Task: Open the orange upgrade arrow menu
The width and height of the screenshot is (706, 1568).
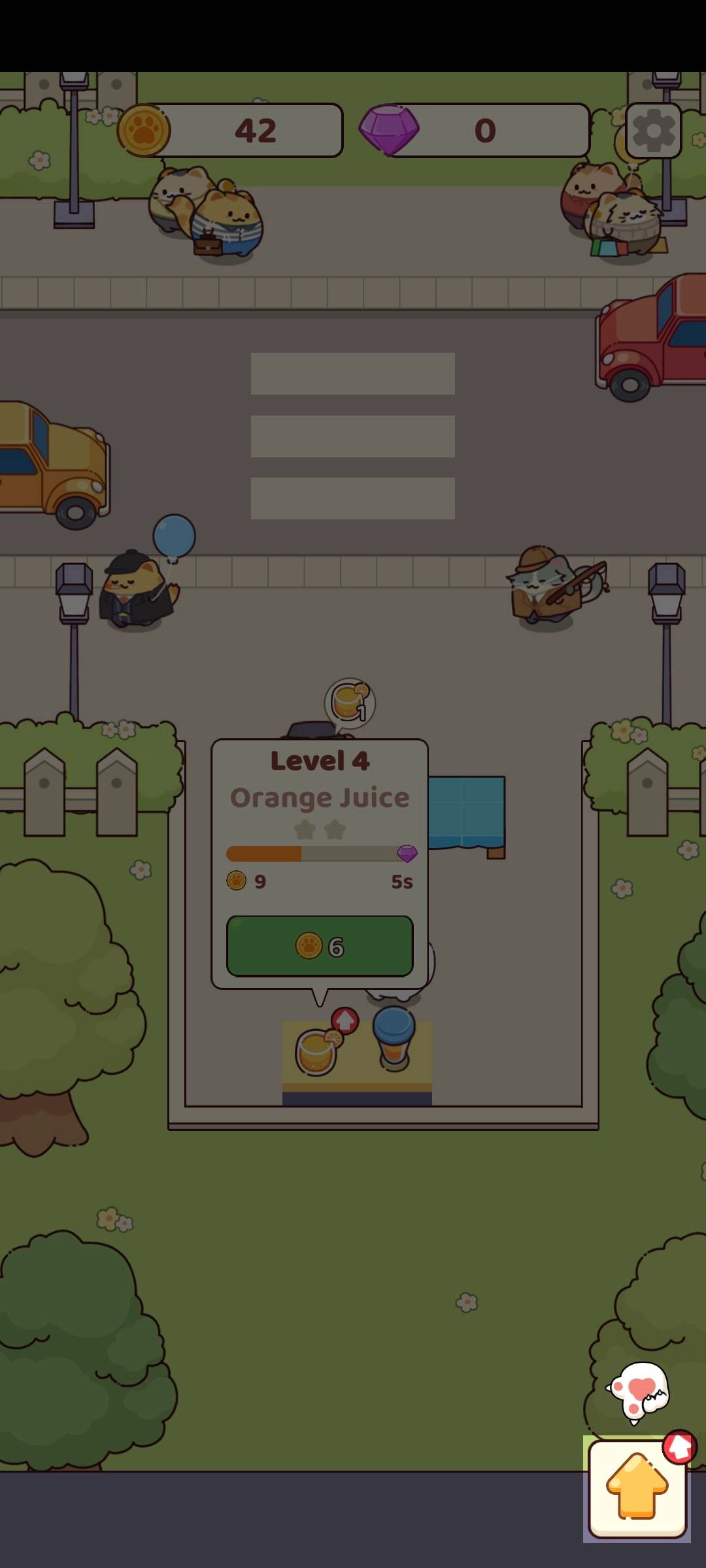Action: pos(637,1489)
